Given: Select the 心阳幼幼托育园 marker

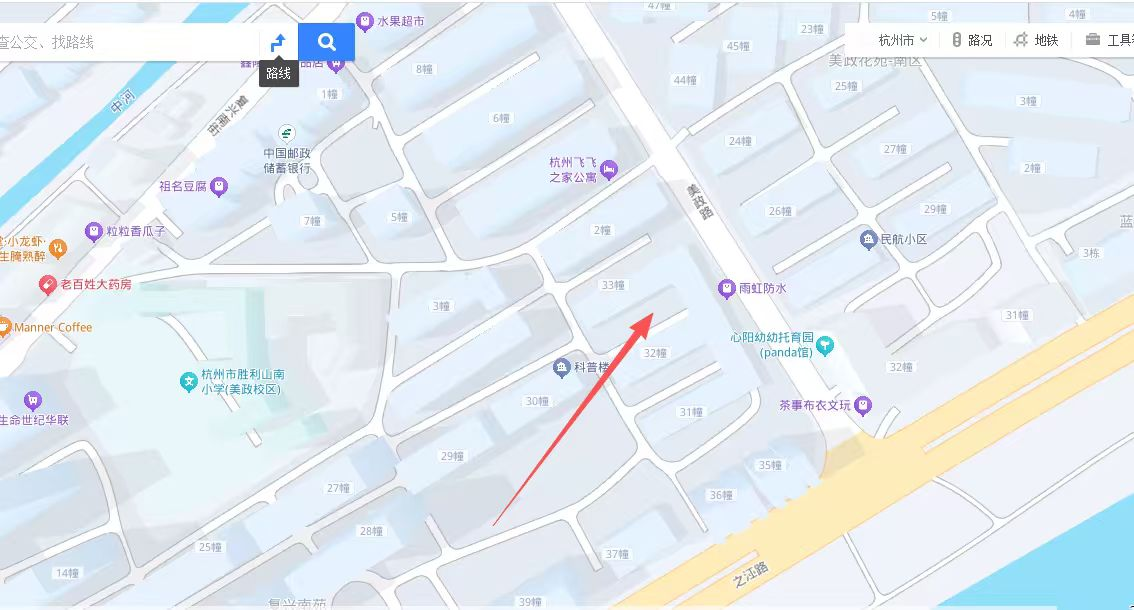Looking at the screenshot, I should pos(825,346).
